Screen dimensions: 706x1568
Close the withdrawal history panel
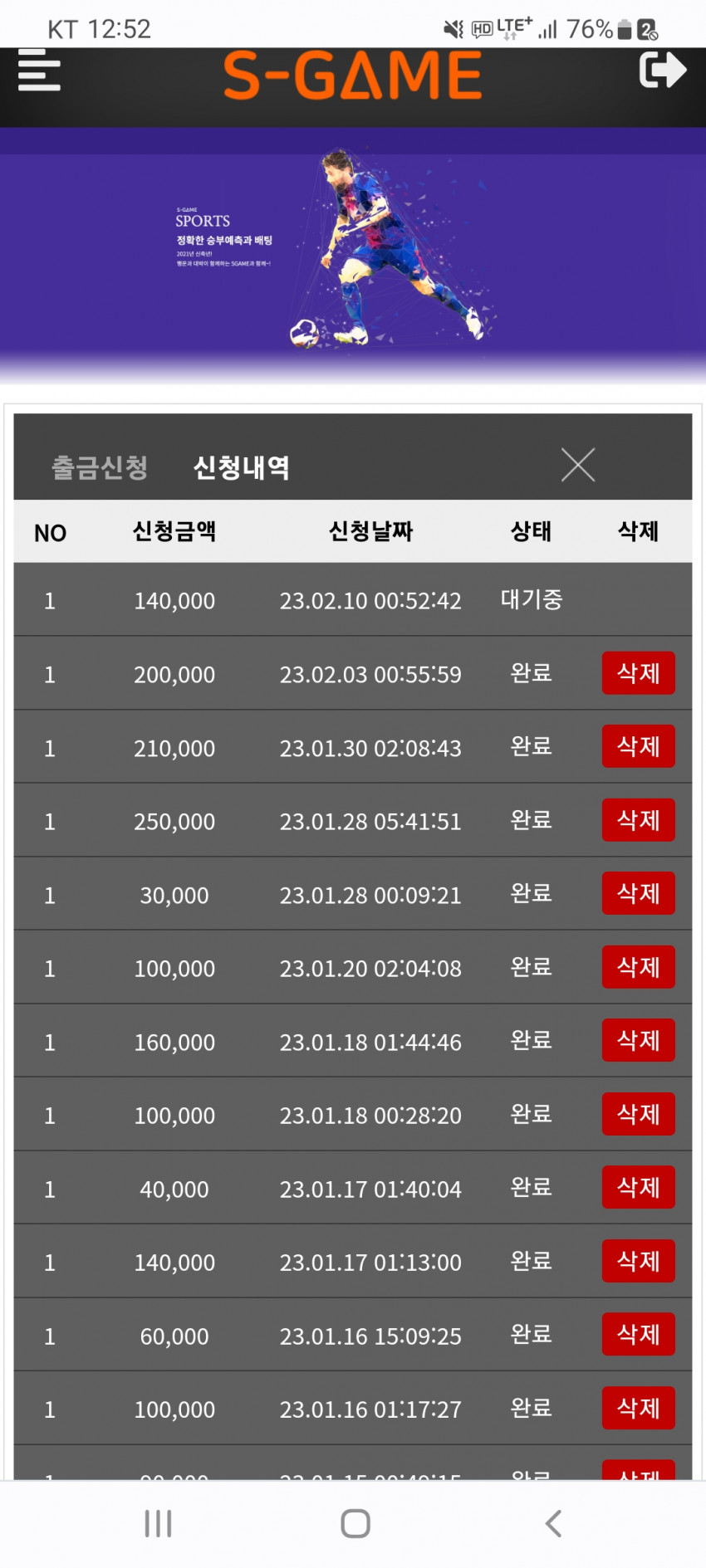coord(578,465)
